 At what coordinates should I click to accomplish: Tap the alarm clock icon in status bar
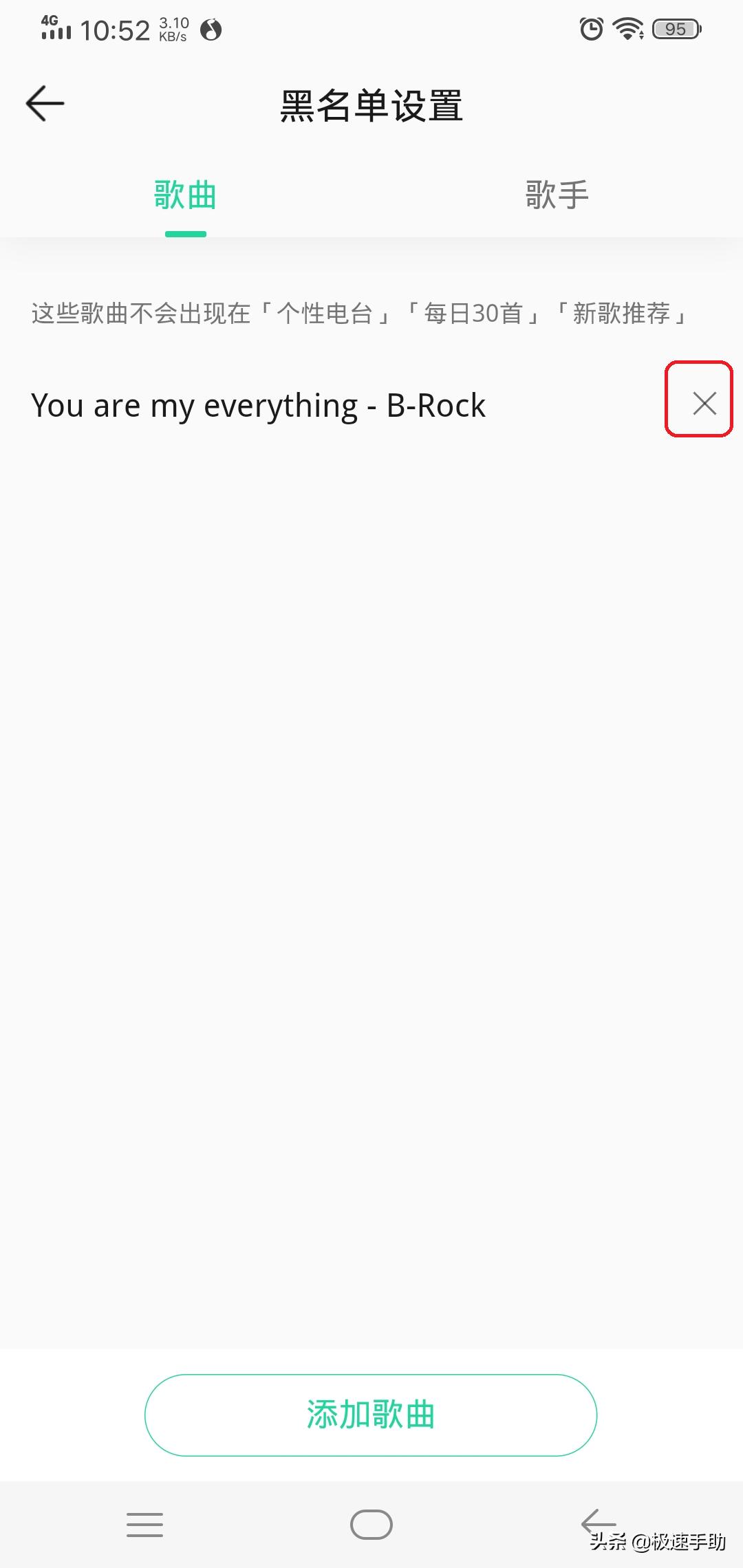coord(590,29)
